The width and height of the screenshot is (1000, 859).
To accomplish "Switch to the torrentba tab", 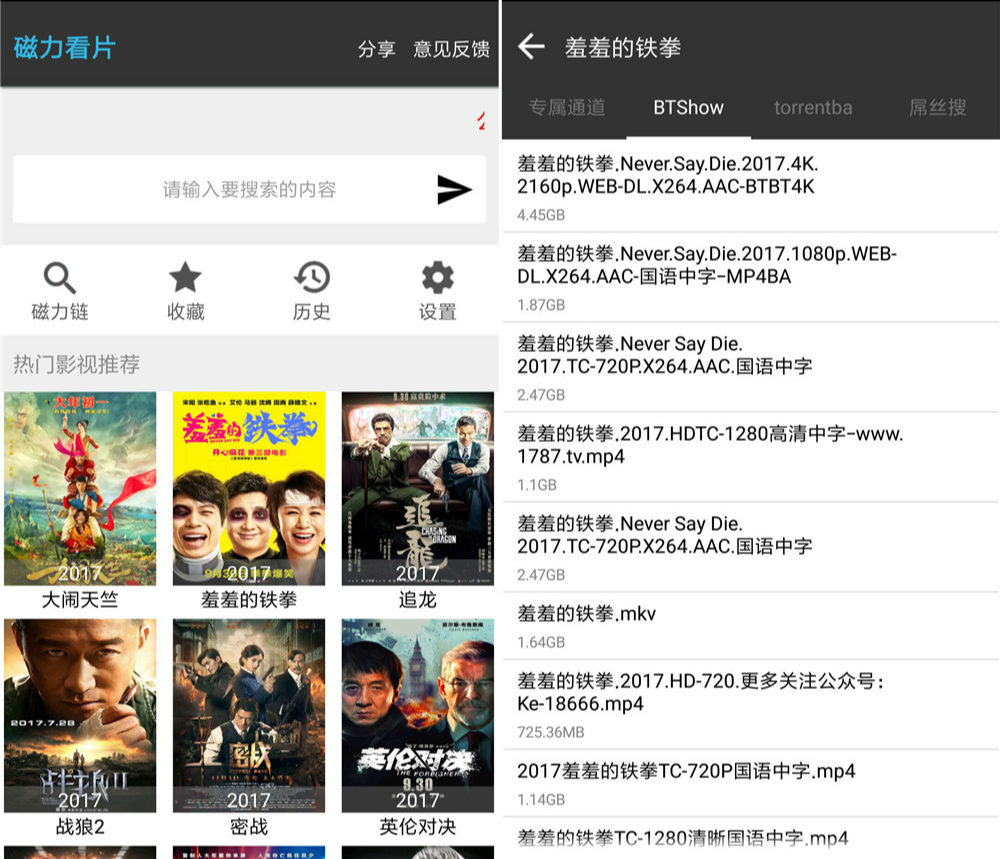I will coord(813,108).
